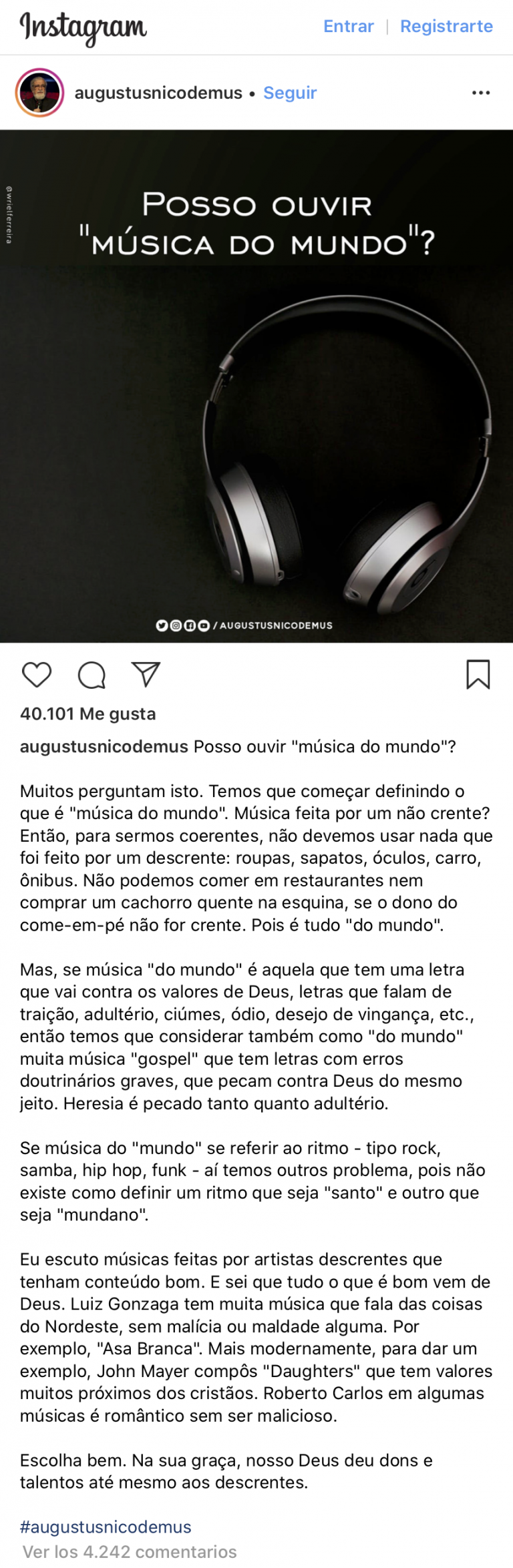Tap the Instagram logo in the header
513x1568 pixels.
(83, 27)
